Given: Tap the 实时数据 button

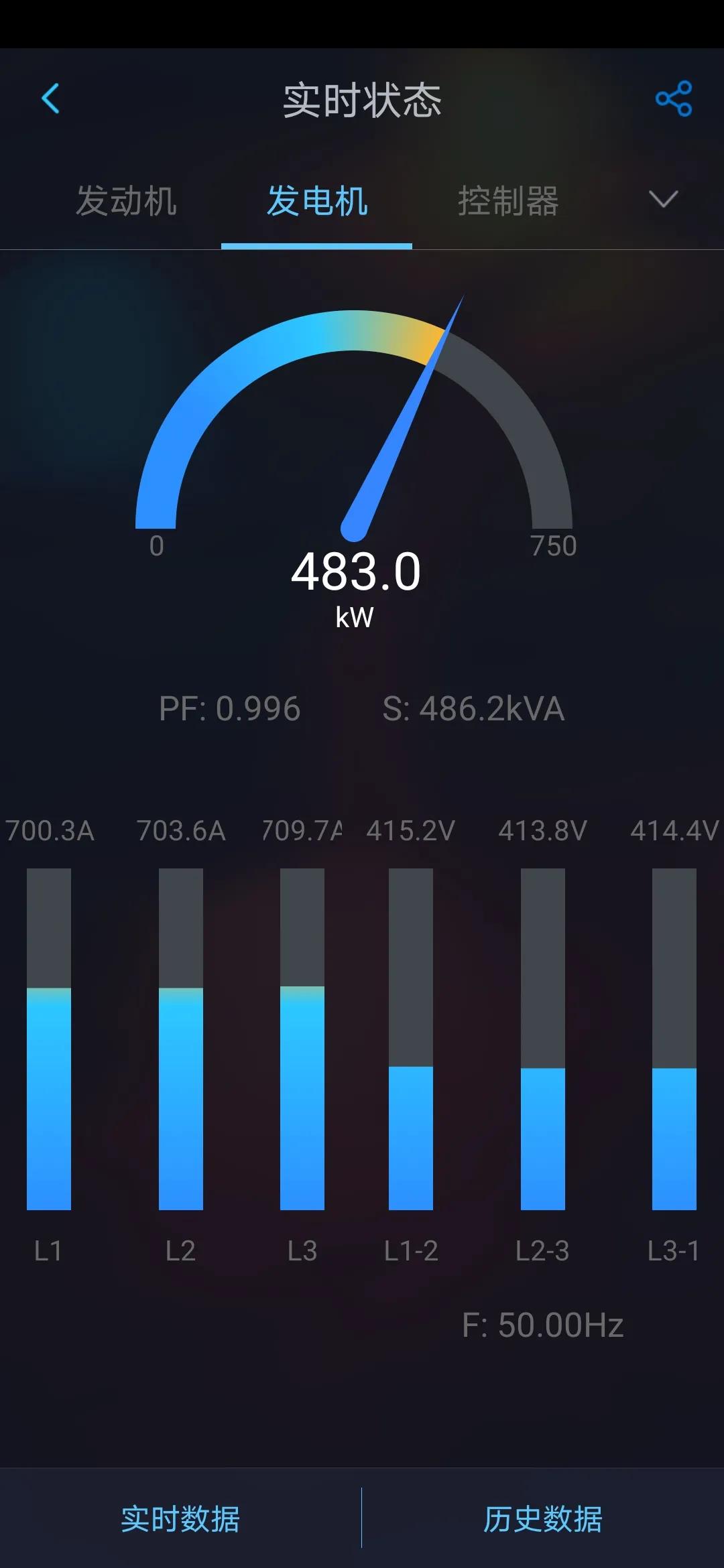Looking at the screenshot, I should coord(180,1518).
